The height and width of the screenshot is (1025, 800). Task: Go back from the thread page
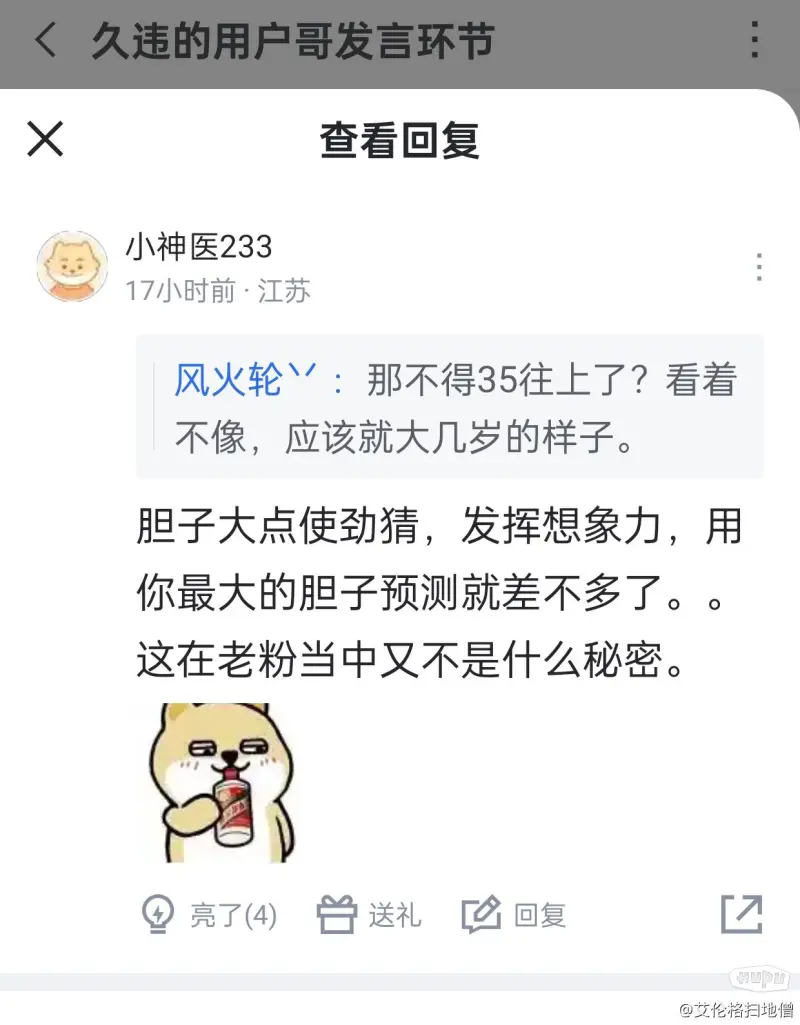click(x=45, y=42)
